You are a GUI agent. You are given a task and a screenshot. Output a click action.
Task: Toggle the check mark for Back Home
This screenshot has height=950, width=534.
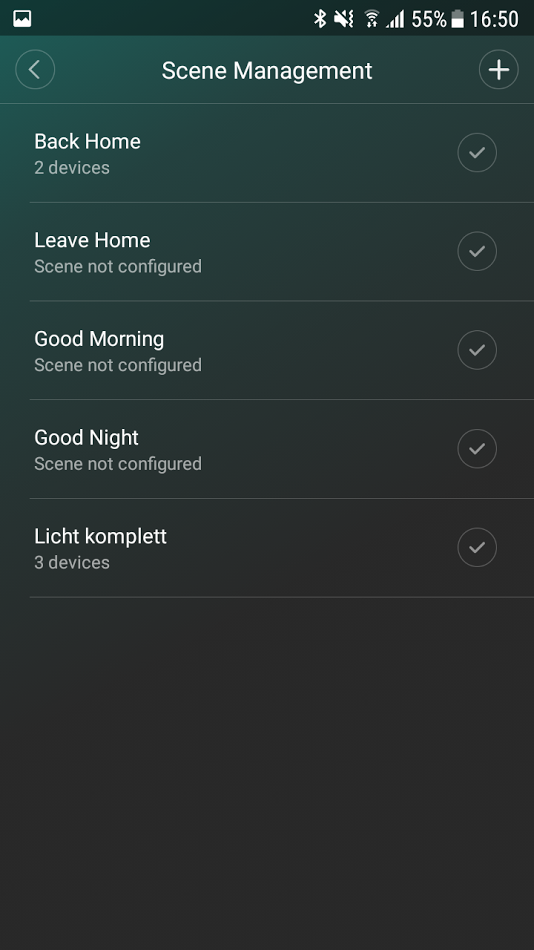click(477, 153)
